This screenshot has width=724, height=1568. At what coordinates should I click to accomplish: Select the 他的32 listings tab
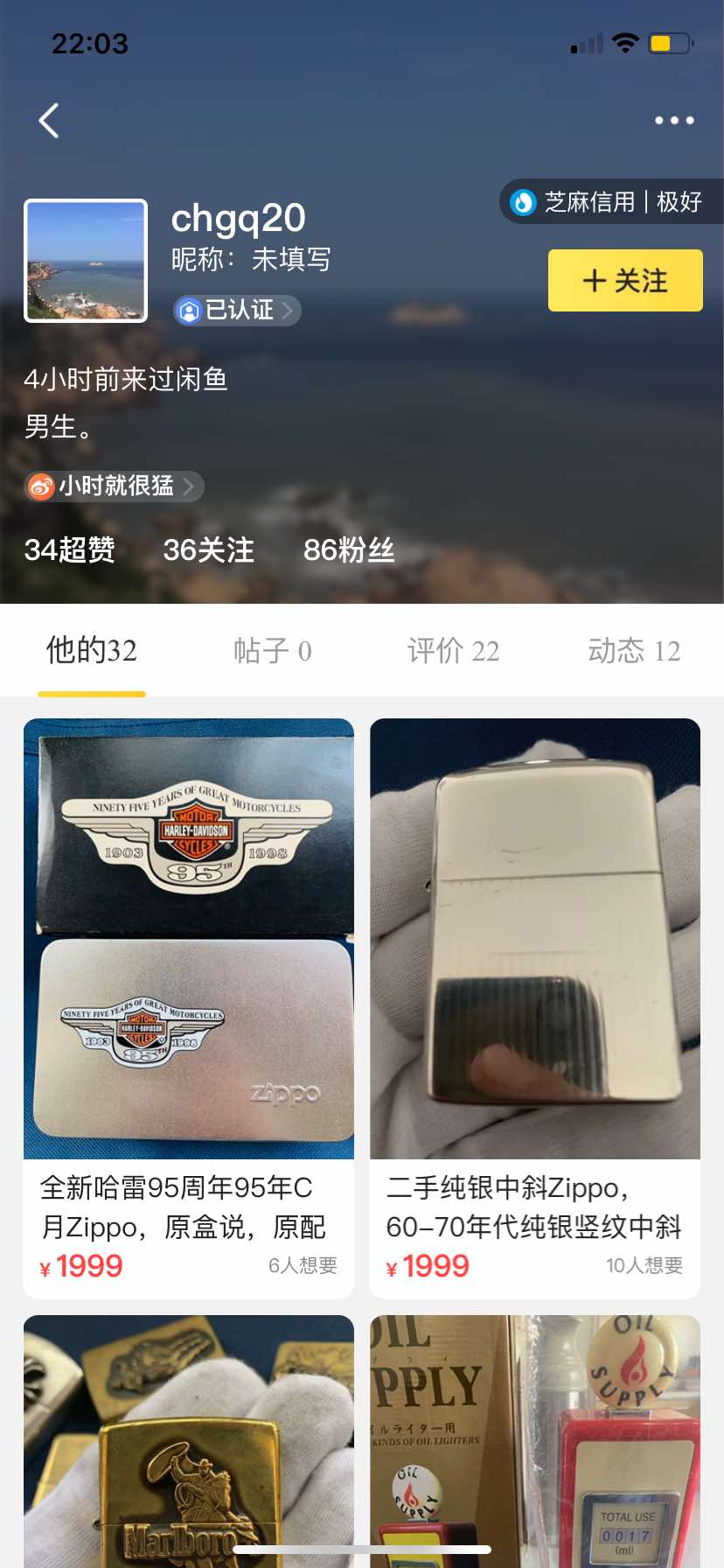point(92,651)
